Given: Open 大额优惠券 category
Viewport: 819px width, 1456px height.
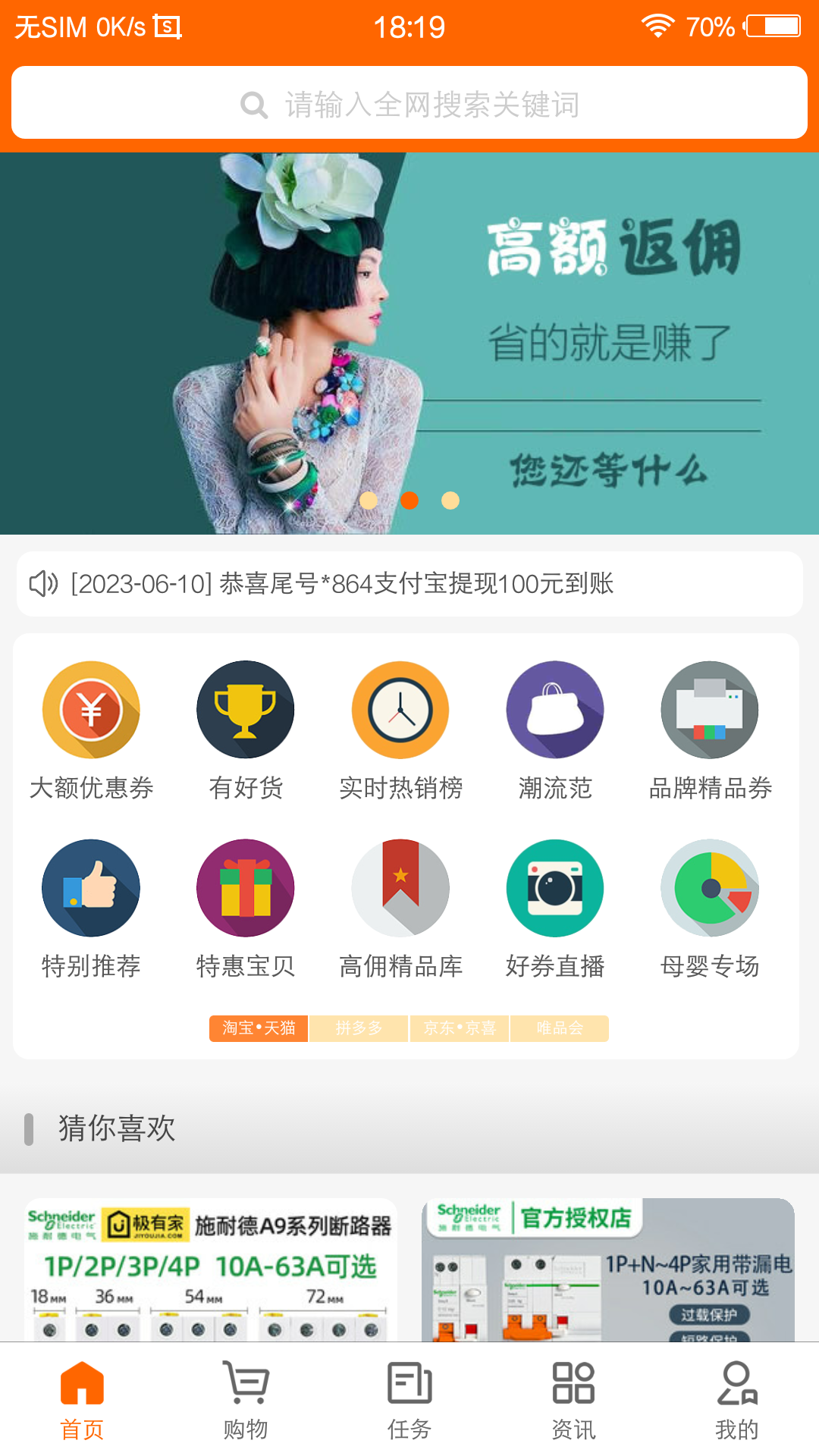Looking at the screenshot, I should coord(91,730).
